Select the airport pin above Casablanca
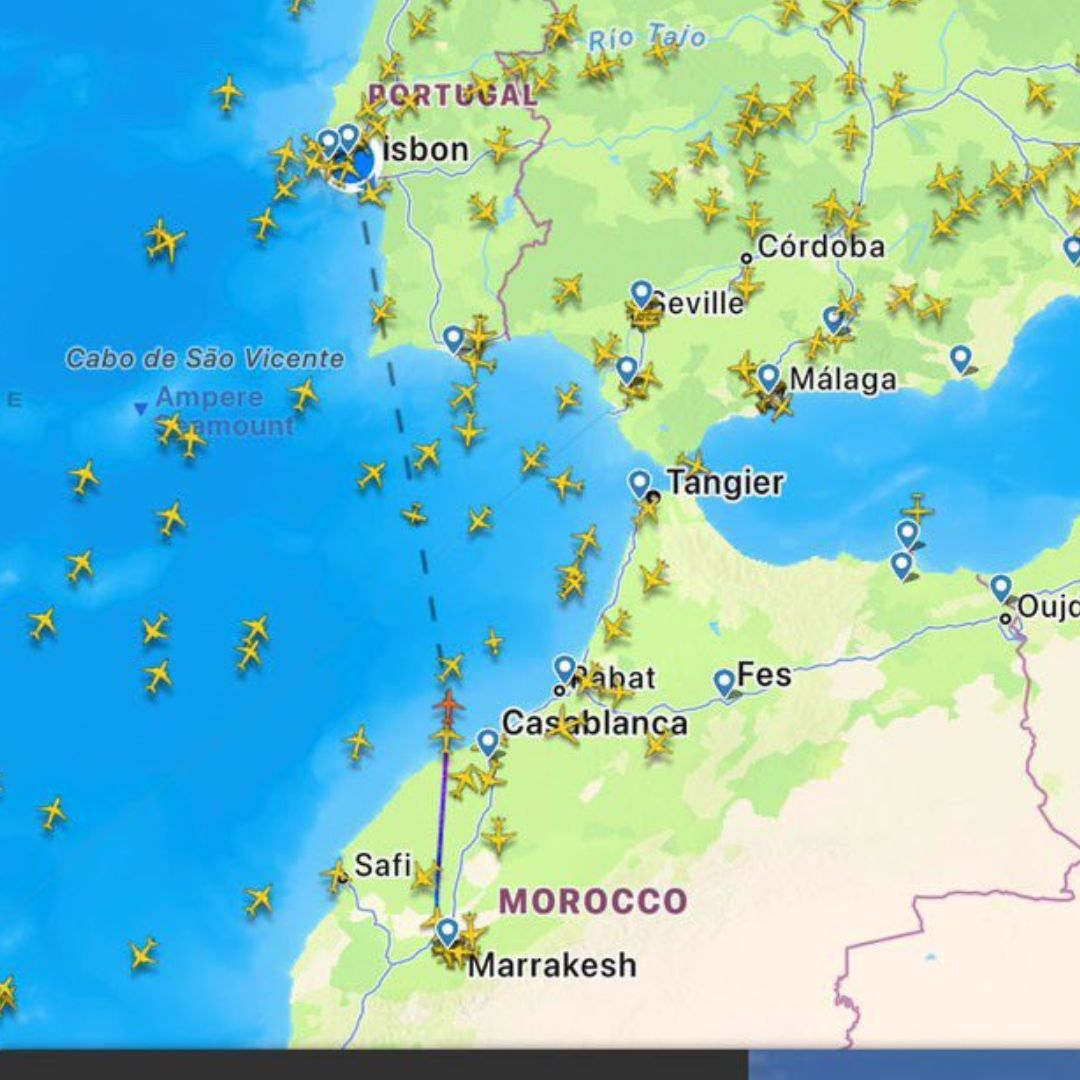The width and height of the screenshot is (1080, 1080). 488,742
